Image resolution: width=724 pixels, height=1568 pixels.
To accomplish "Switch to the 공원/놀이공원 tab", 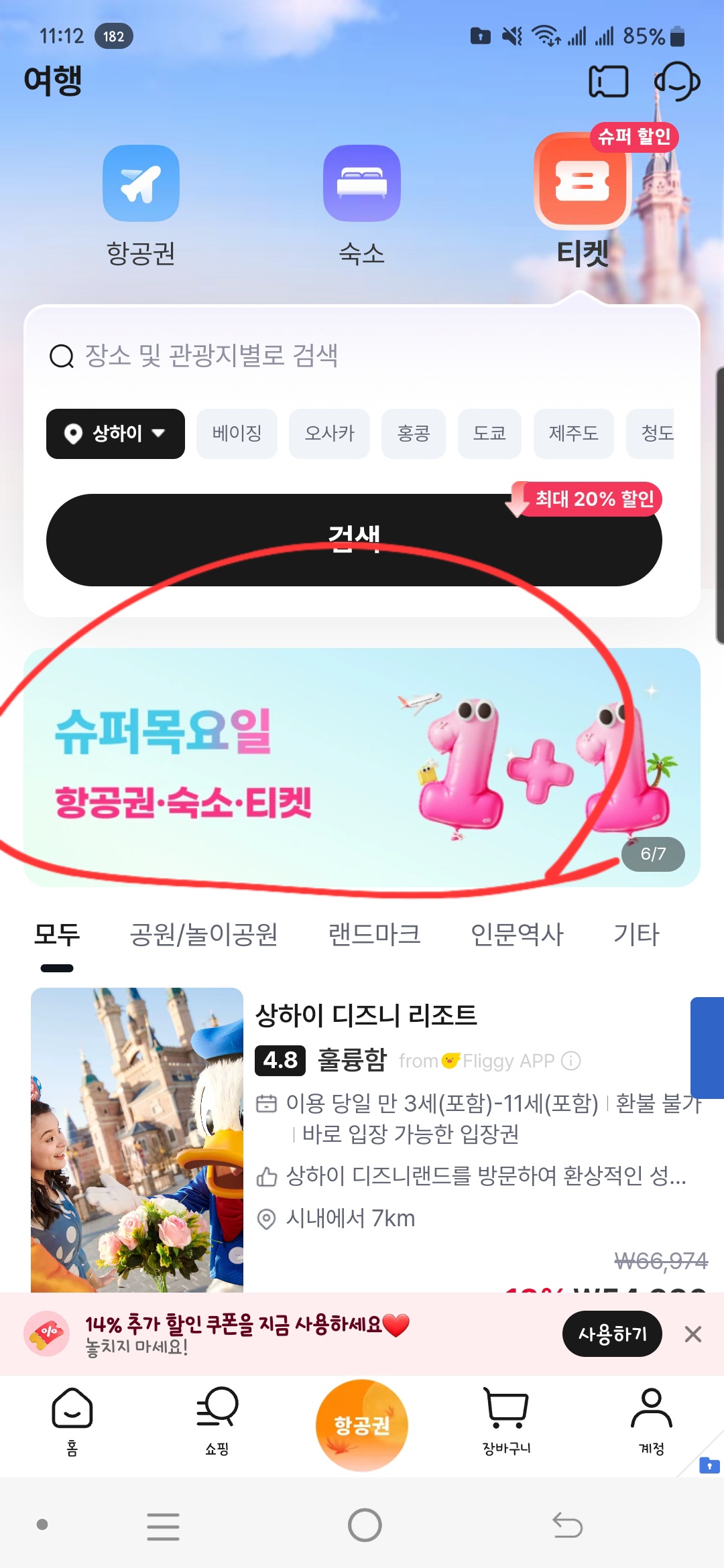I will tap(204, 935).
